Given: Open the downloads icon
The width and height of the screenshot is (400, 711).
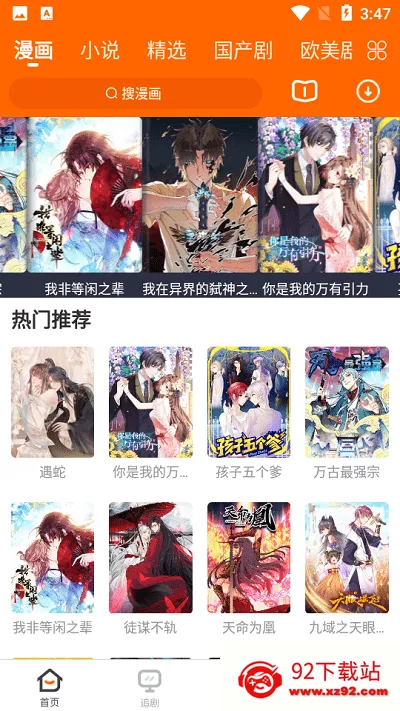Looking at the screenshot, I should click(x=368, y=92).
